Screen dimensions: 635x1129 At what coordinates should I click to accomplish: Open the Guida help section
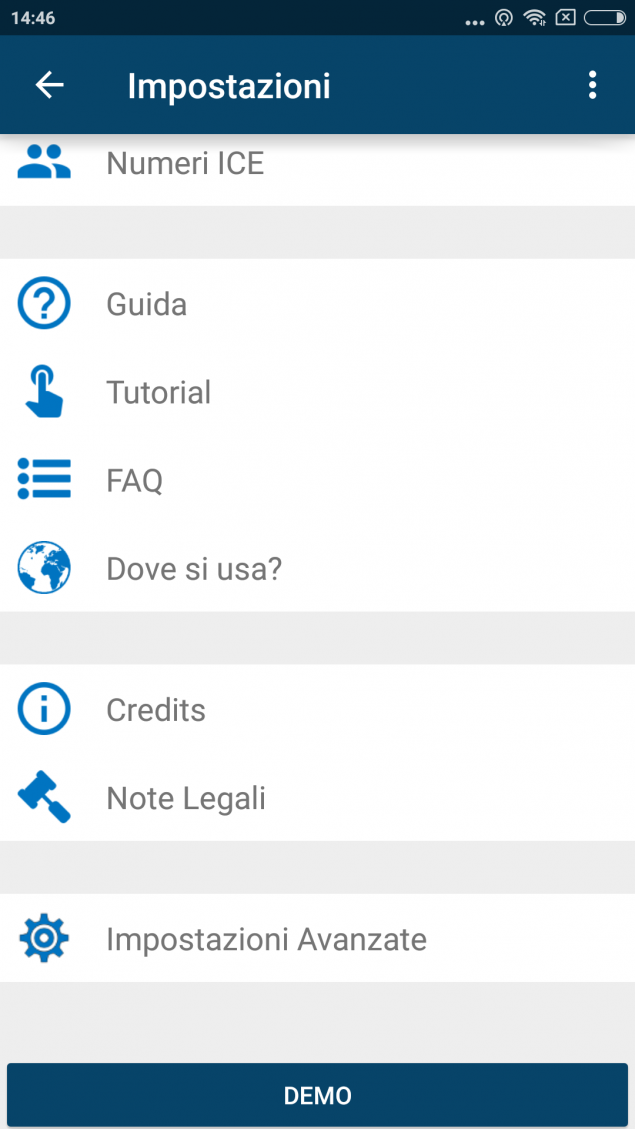318,304
